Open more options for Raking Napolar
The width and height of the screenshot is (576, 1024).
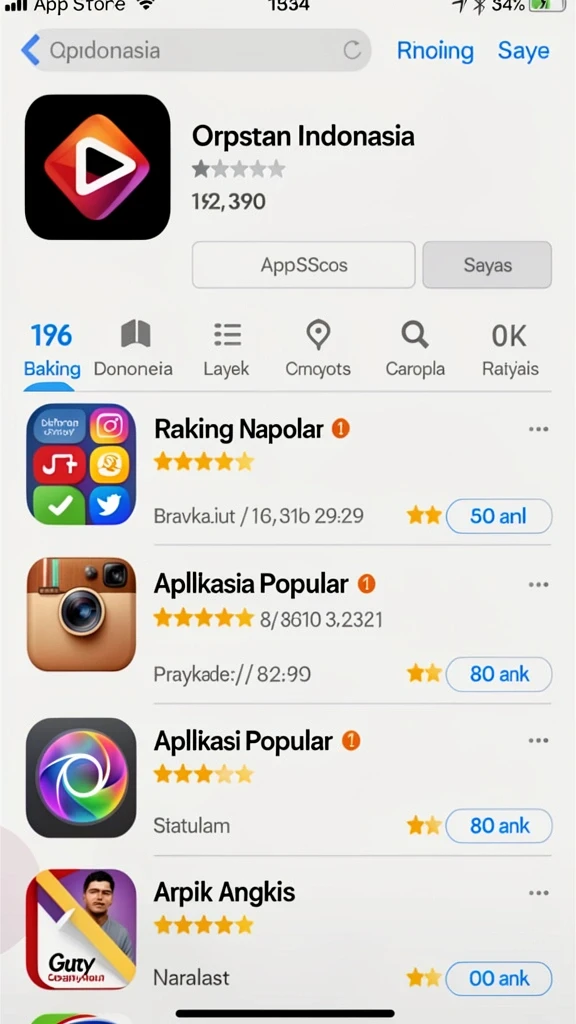point(538,429)
